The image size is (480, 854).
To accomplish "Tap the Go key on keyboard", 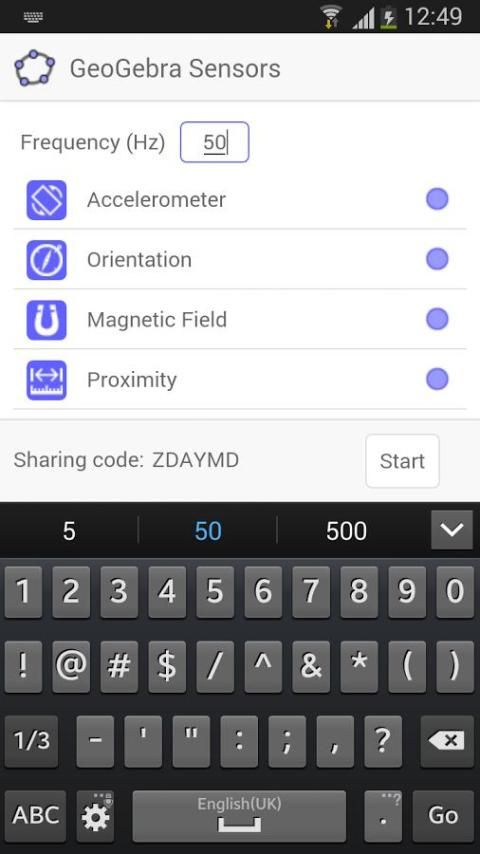I will pyautogui.click(x=443, y=815).
